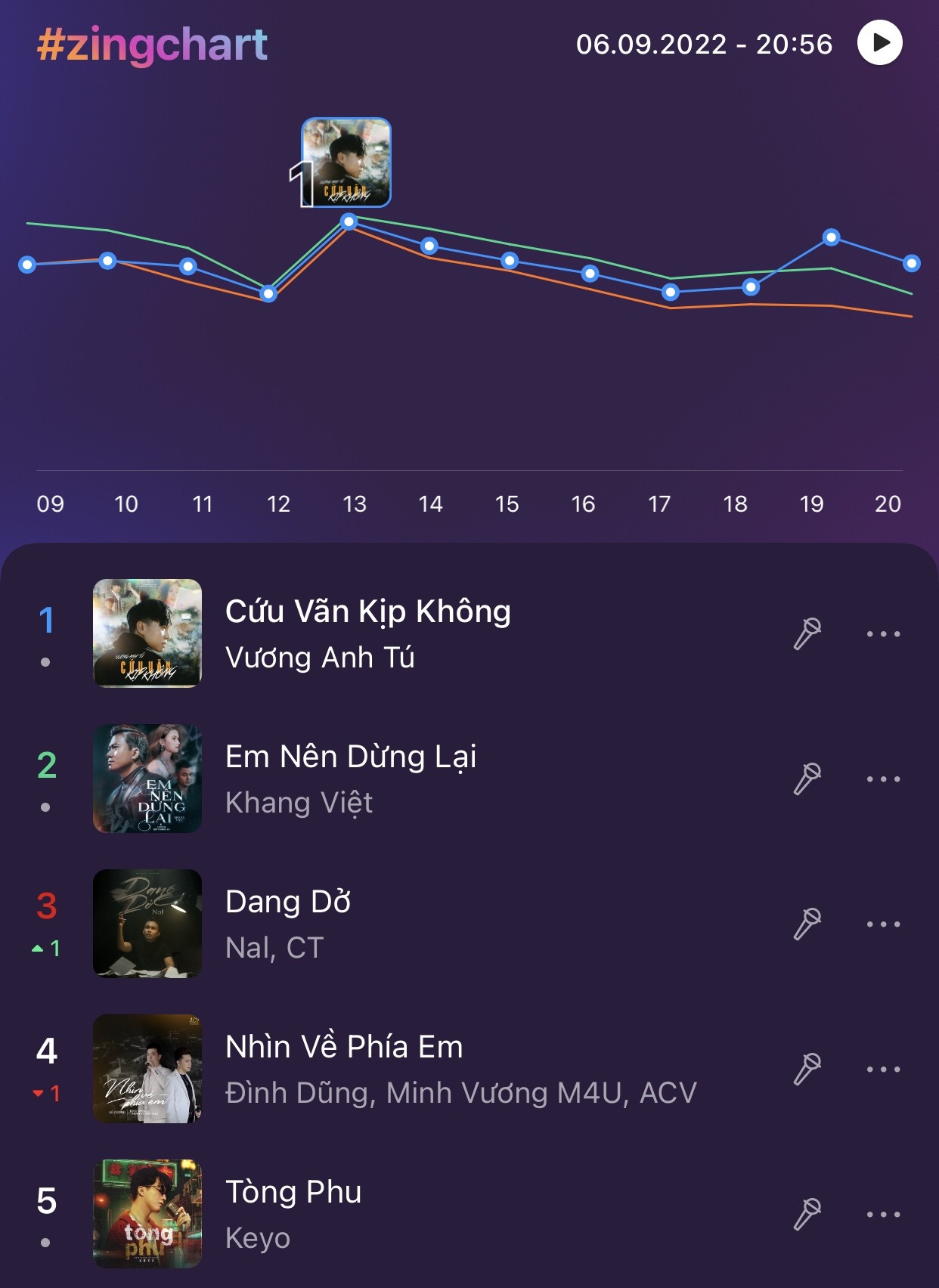Select the artist name Khang Việt
The height and width of the screenshot is (1288, 939).
(299, 803)
